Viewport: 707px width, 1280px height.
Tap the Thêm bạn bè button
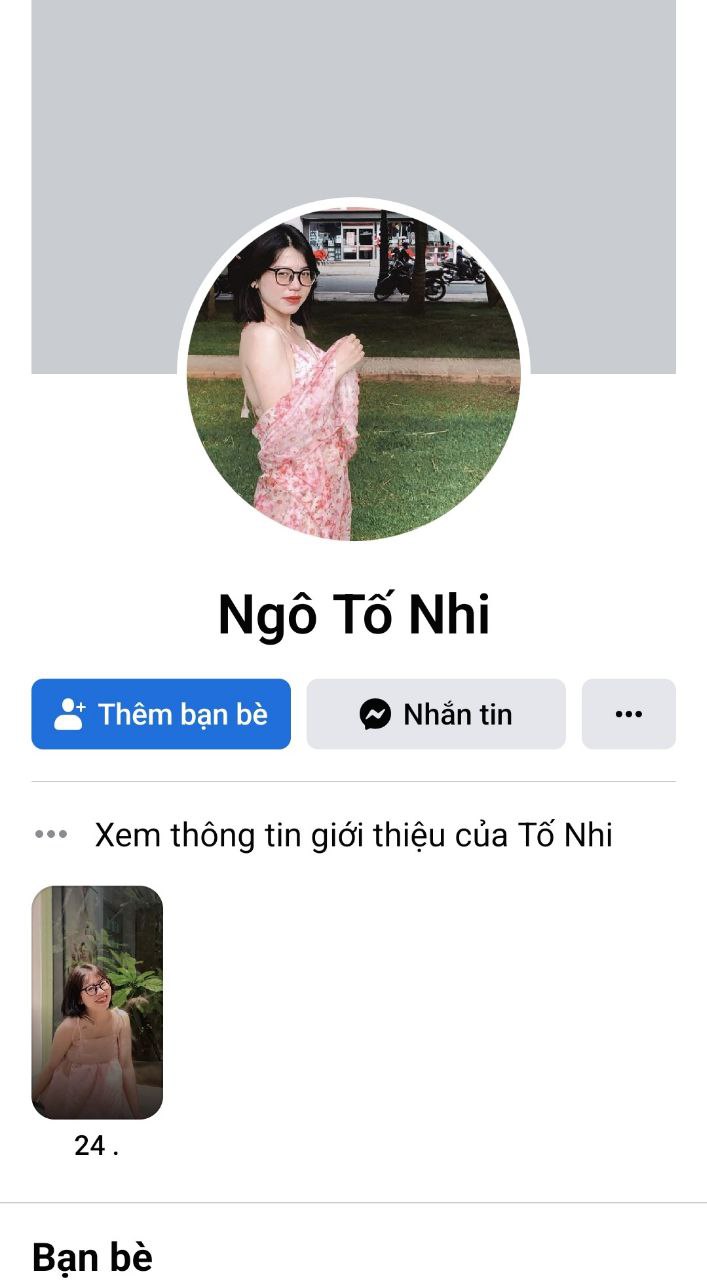click(x=161, y=714)
